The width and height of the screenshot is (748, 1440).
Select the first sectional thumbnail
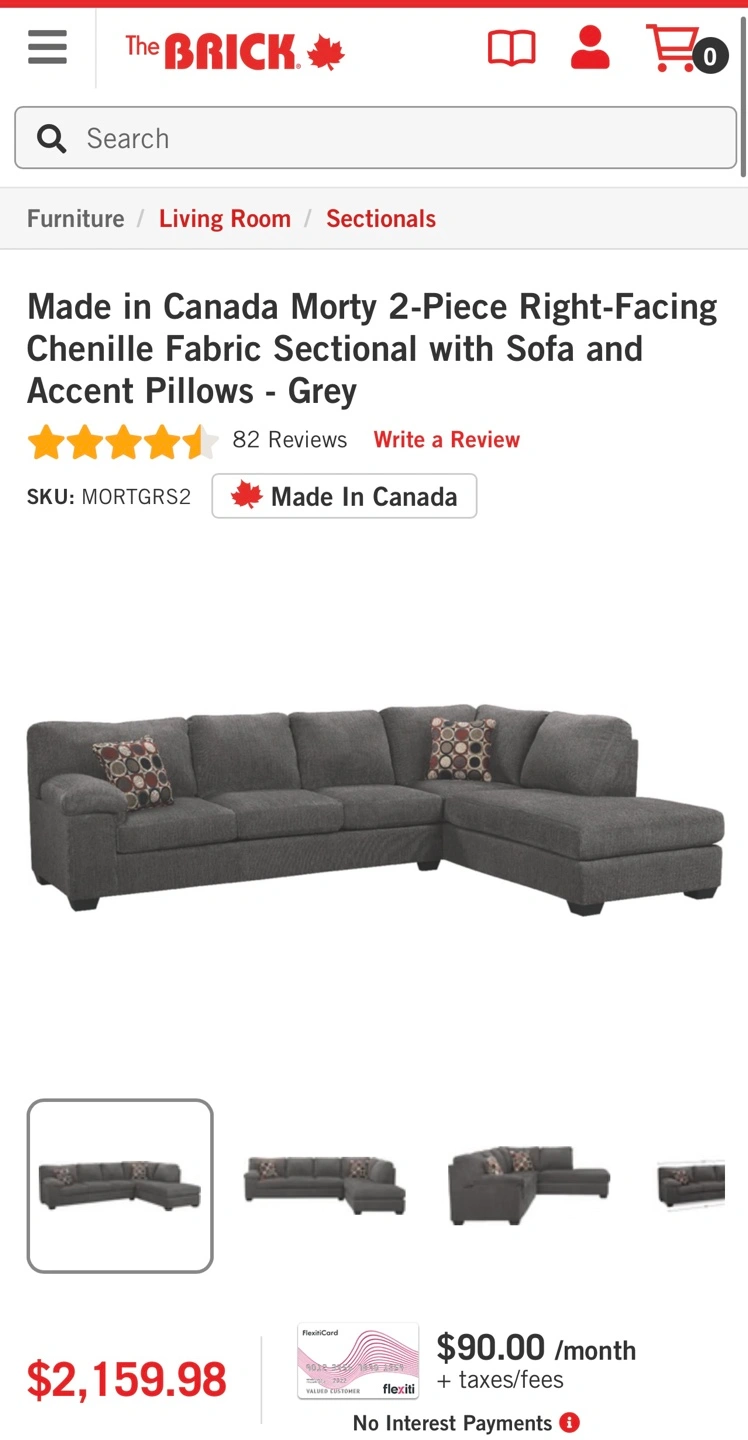coord(120,1185)
